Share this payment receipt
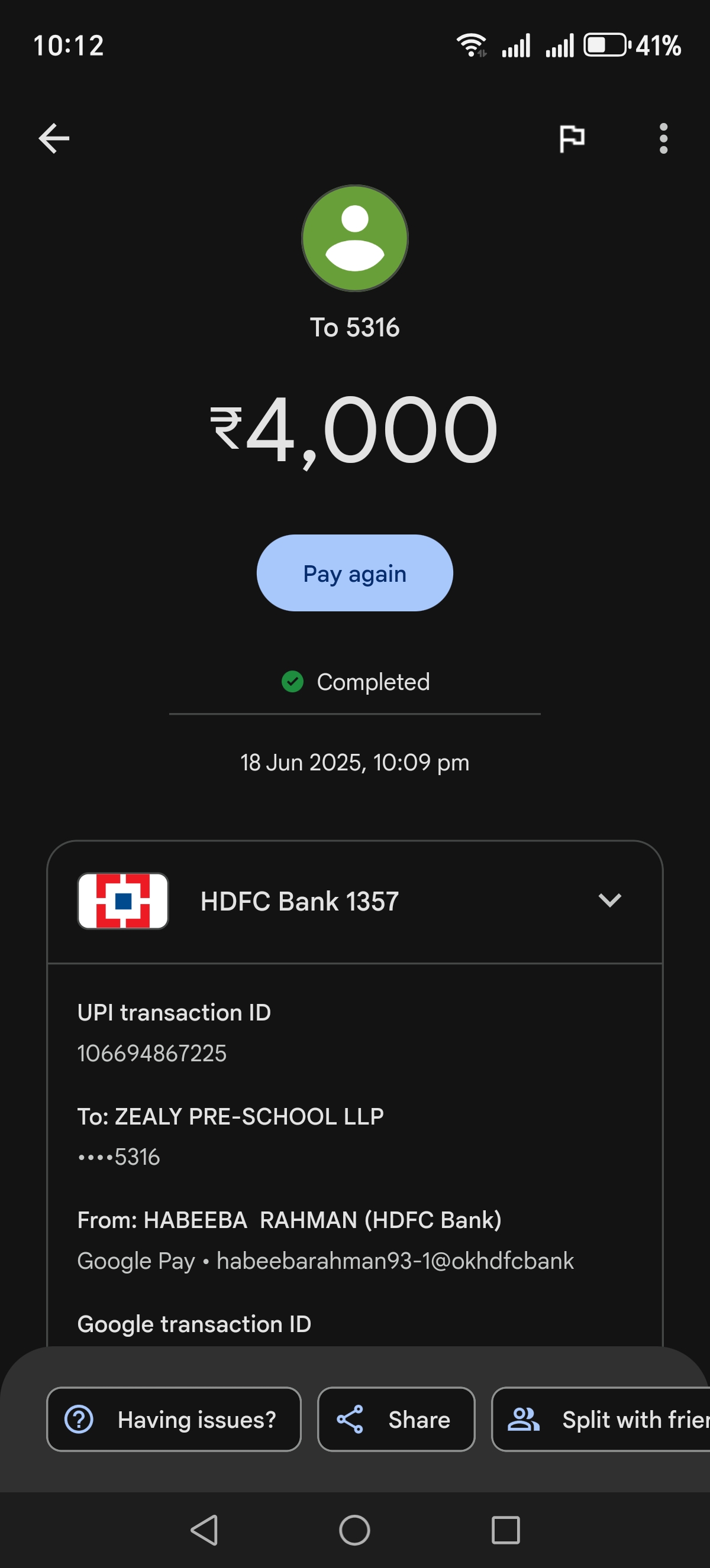Screen dimensions: 710x1568 pos(396,1420)
